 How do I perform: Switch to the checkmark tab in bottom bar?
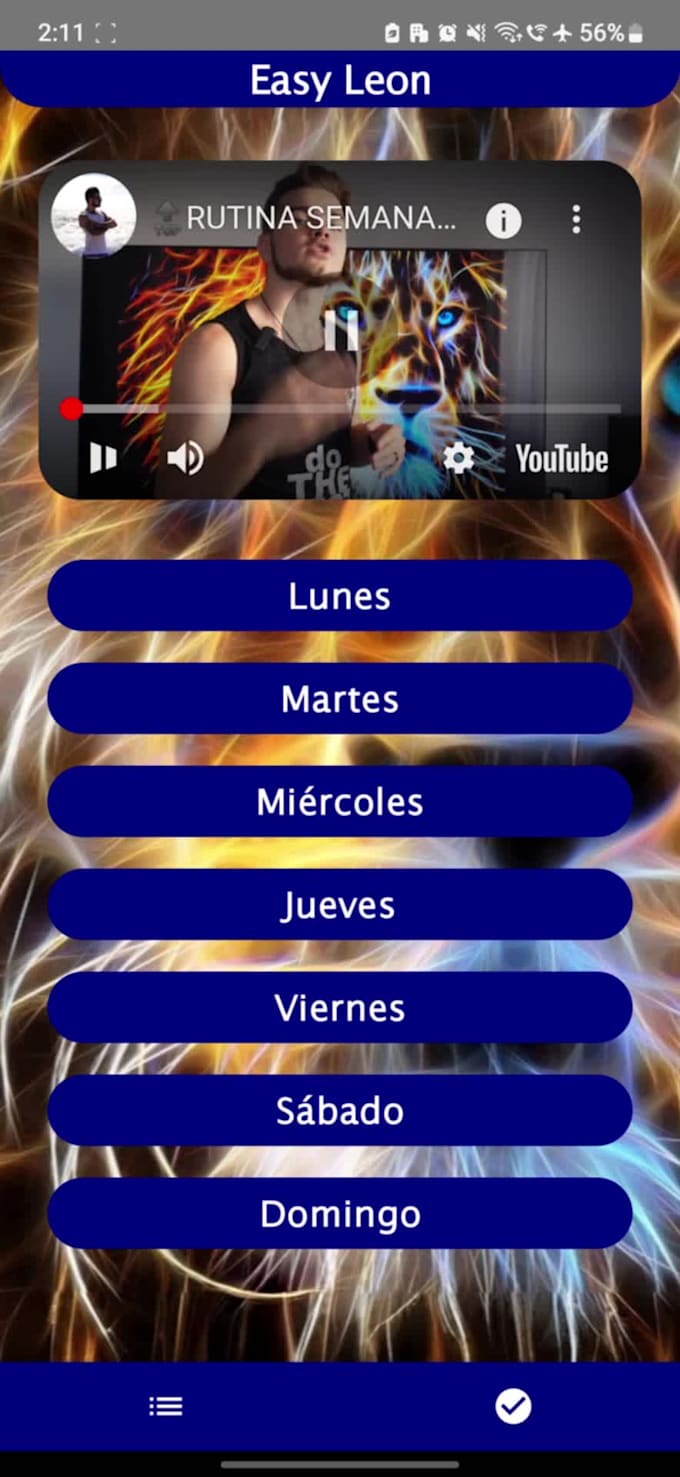tap(513, 1406)
